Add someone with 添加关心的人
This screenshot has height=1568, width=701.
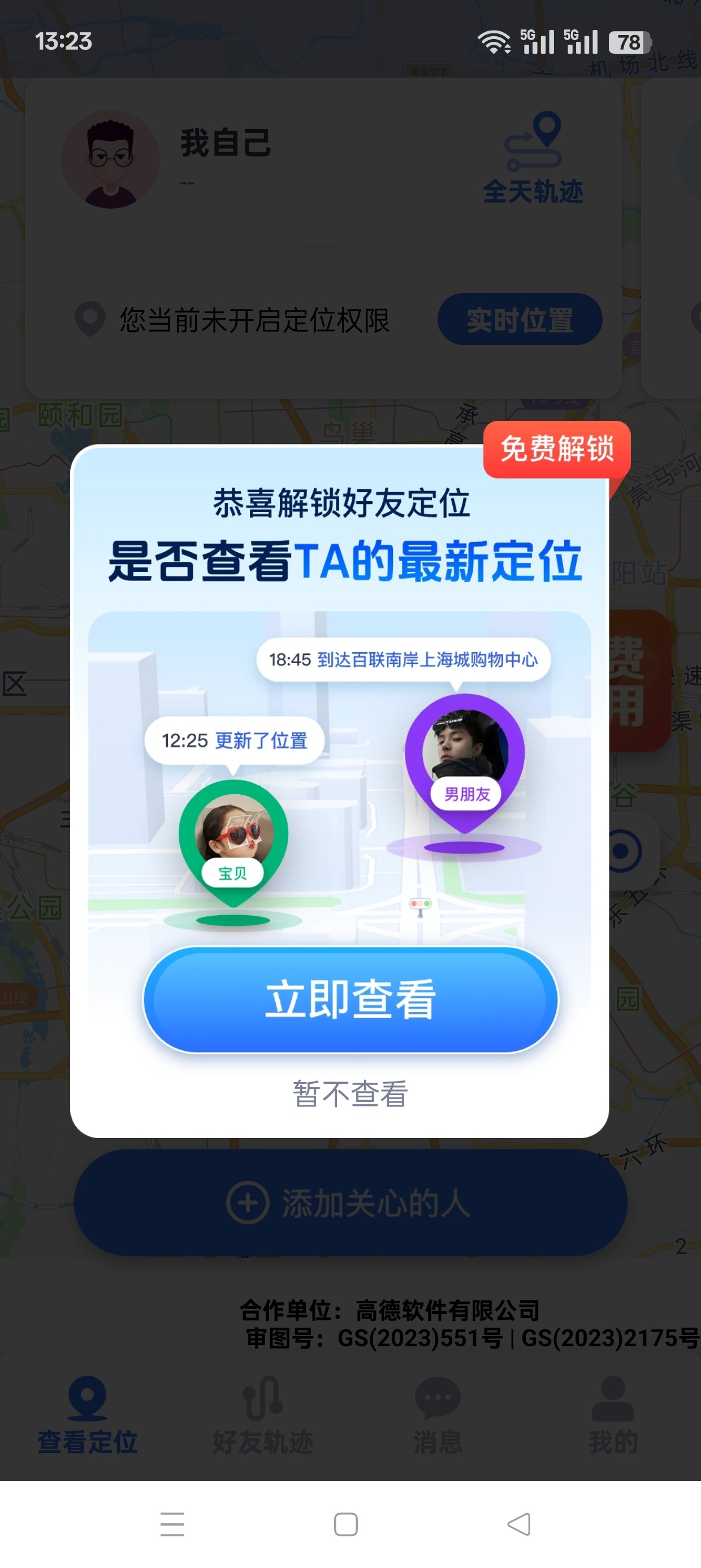(350, 1203)
